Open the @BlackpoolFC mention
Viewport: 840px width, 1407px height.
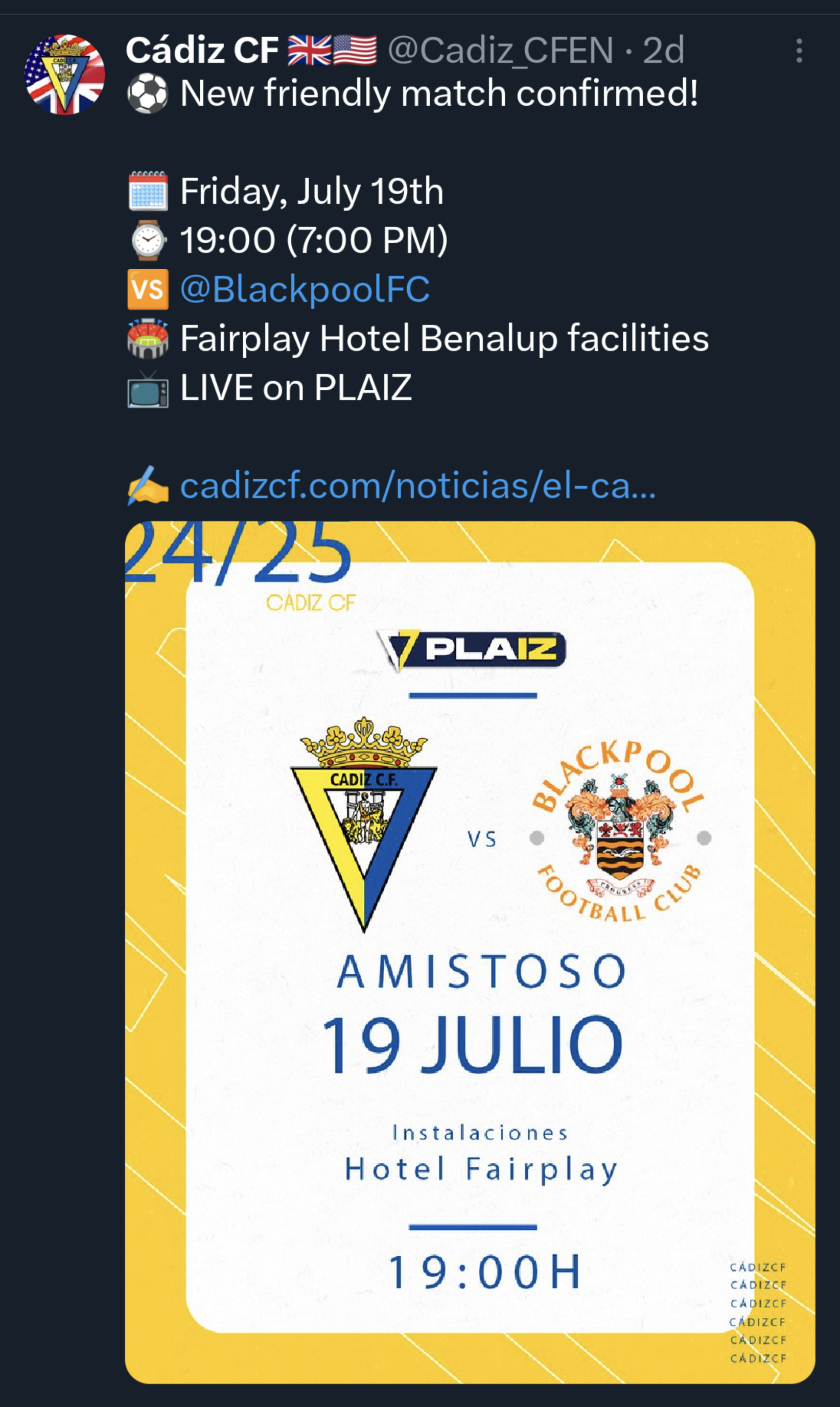(x=305, y=289)
